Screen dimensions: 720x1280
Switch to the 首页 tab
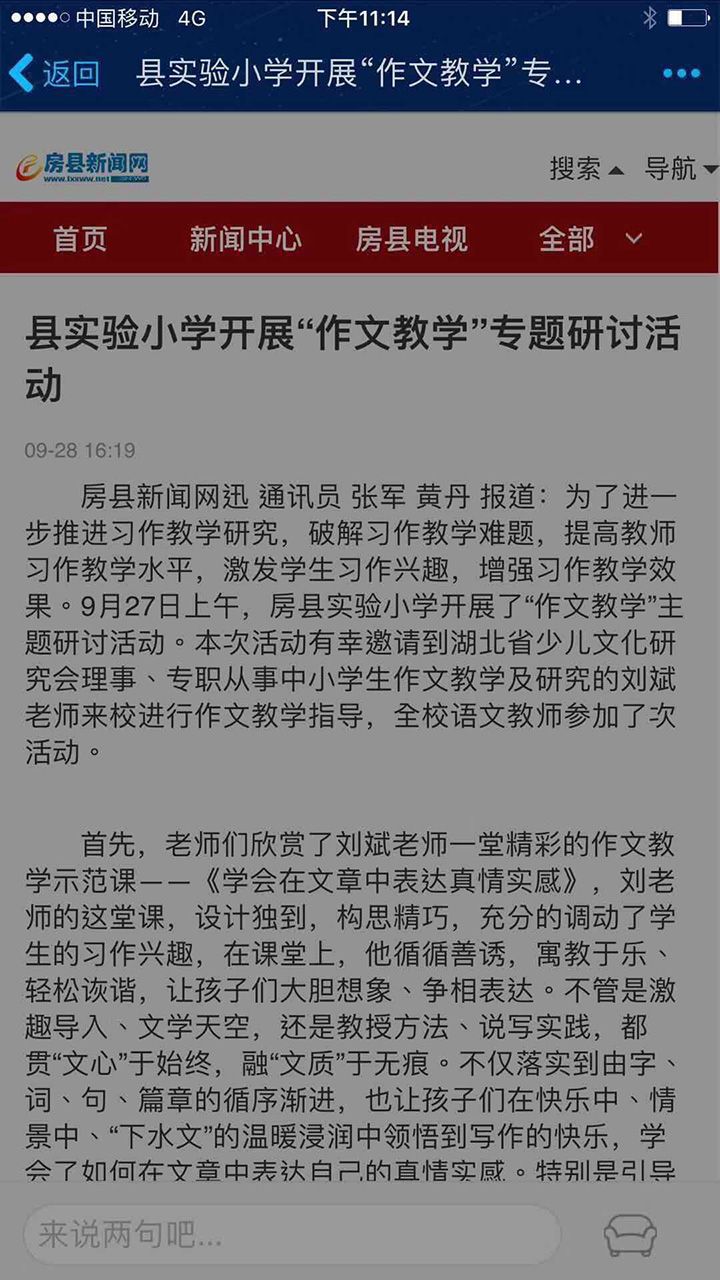(80, 239)
